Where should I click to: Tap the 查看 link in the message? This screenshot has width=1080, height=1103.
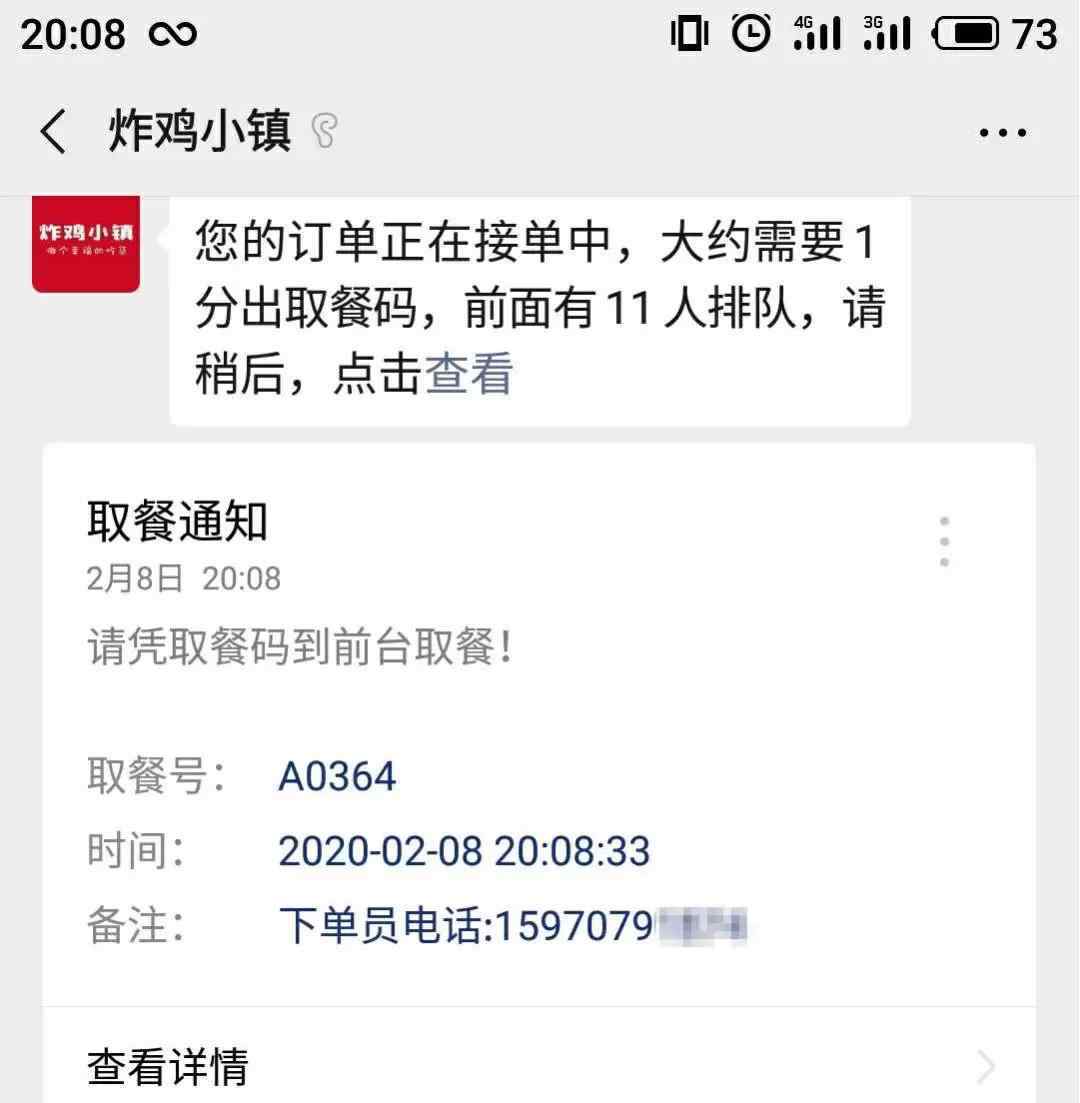click(469, 375)
